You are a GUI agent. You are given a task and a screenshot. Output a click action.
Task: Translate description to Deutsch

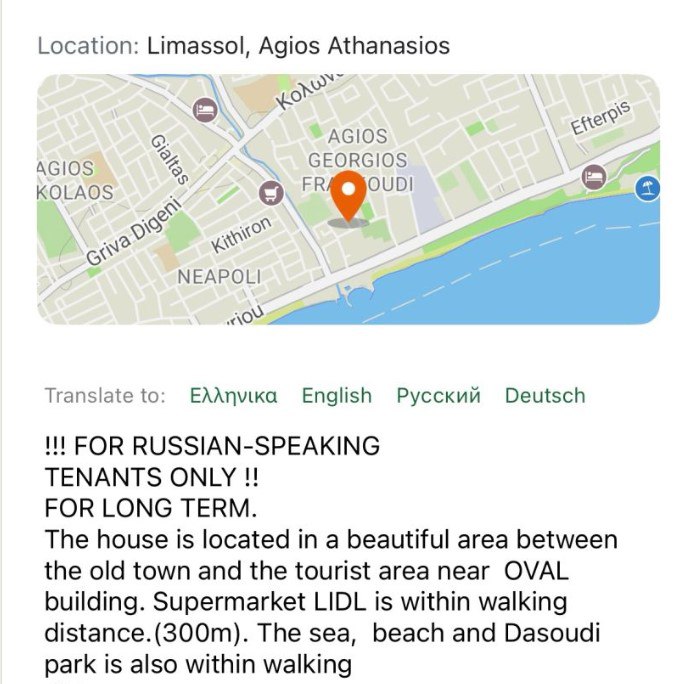[544, 395]
